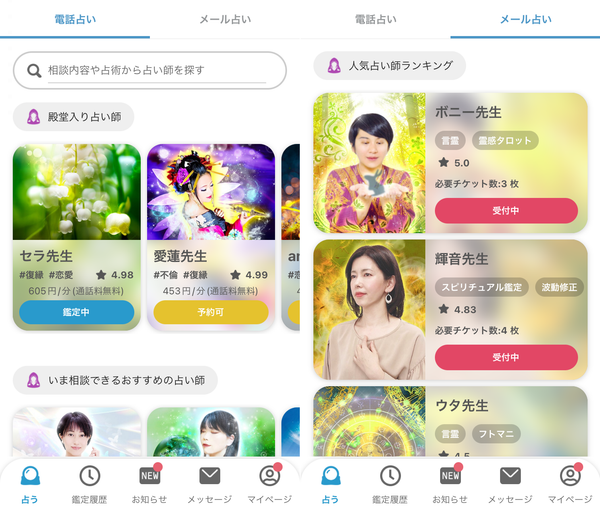Open 愛蓮先生's fortune teller card
This screenshot has height=507, width=600.
(211, 237)
